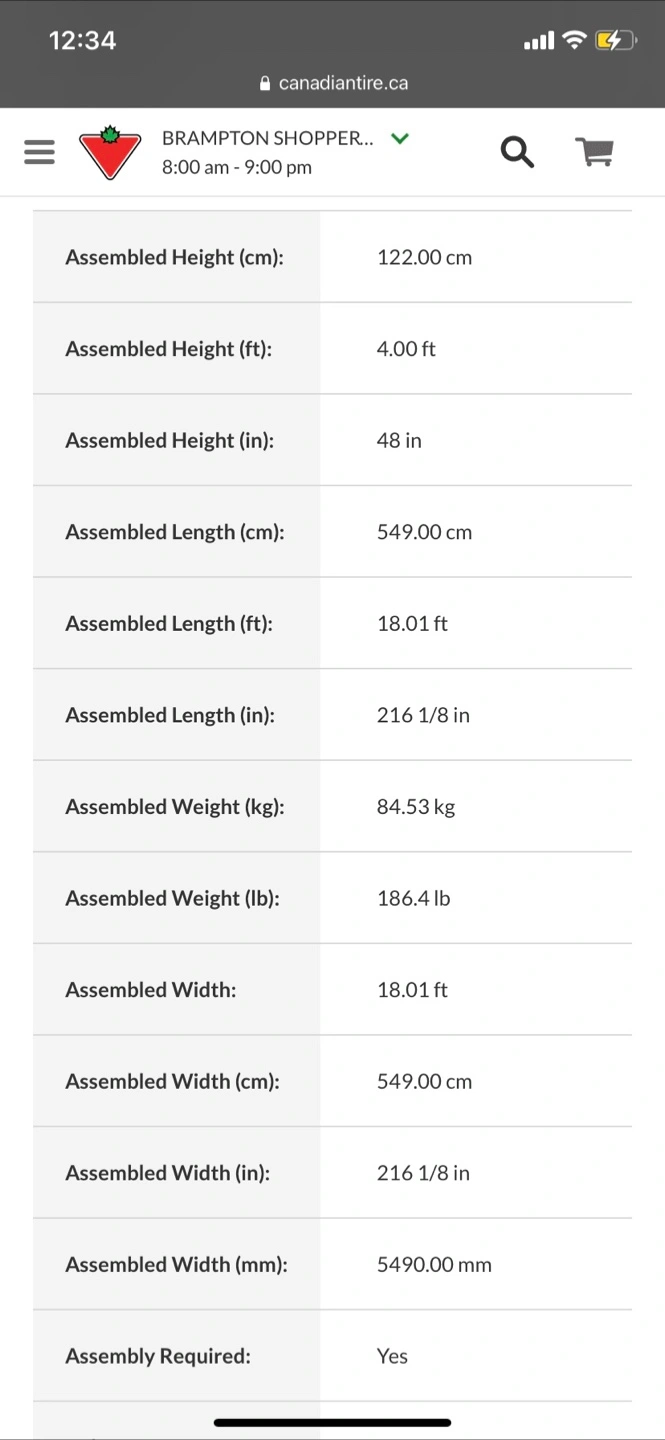The width and height of the screenshot is (665, 1440).
Task: Tap the Canadian Tire logo
Action: click(x=110, y=152)
